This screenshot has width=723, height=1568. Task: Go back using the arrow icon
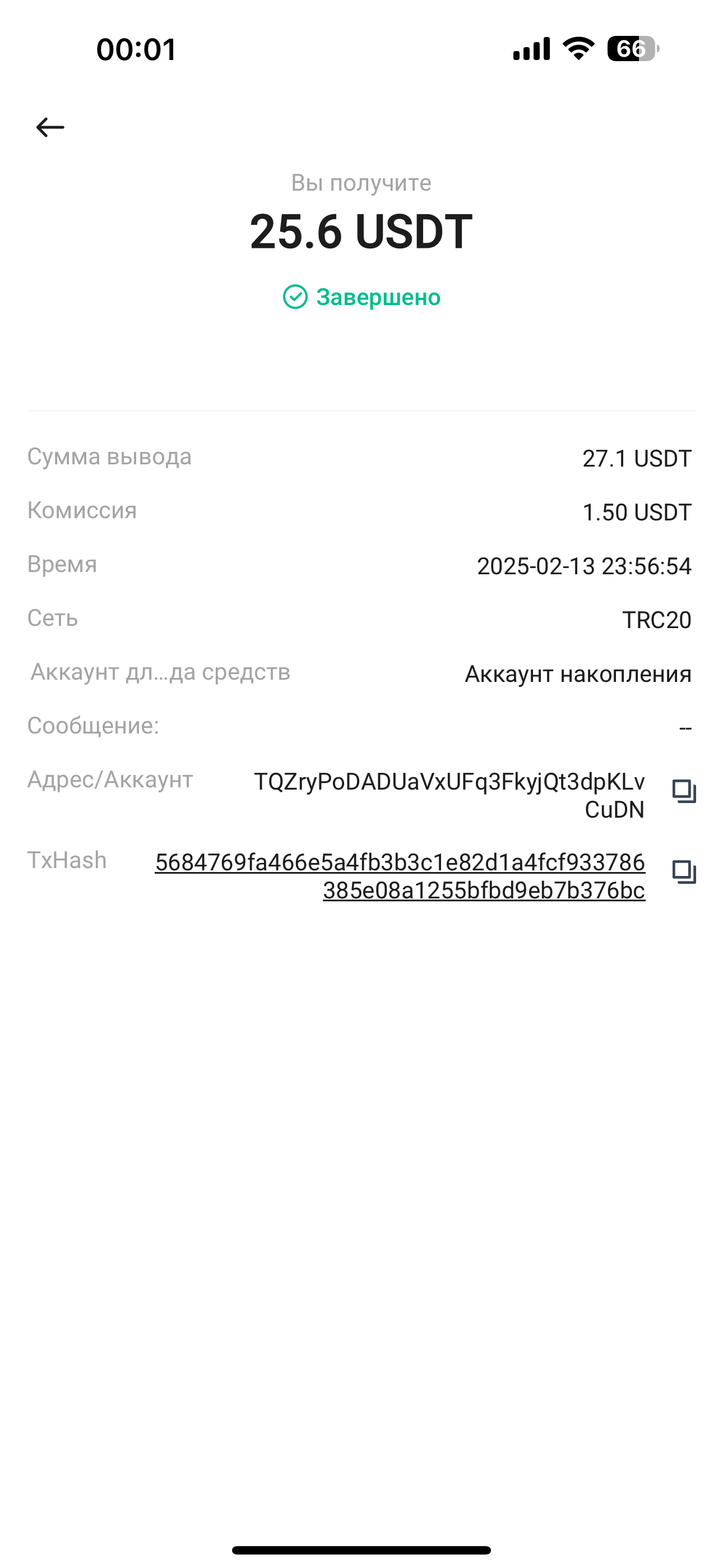click(50, 127)
